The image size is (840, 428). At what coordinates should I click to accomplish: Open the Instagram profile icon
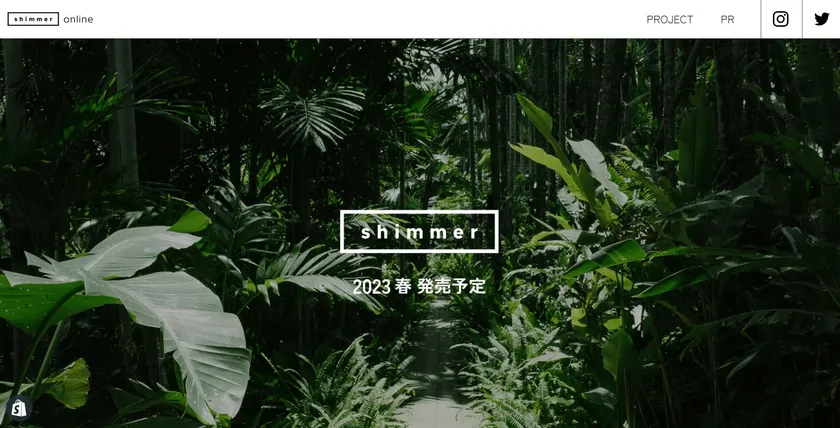(781, 19)
